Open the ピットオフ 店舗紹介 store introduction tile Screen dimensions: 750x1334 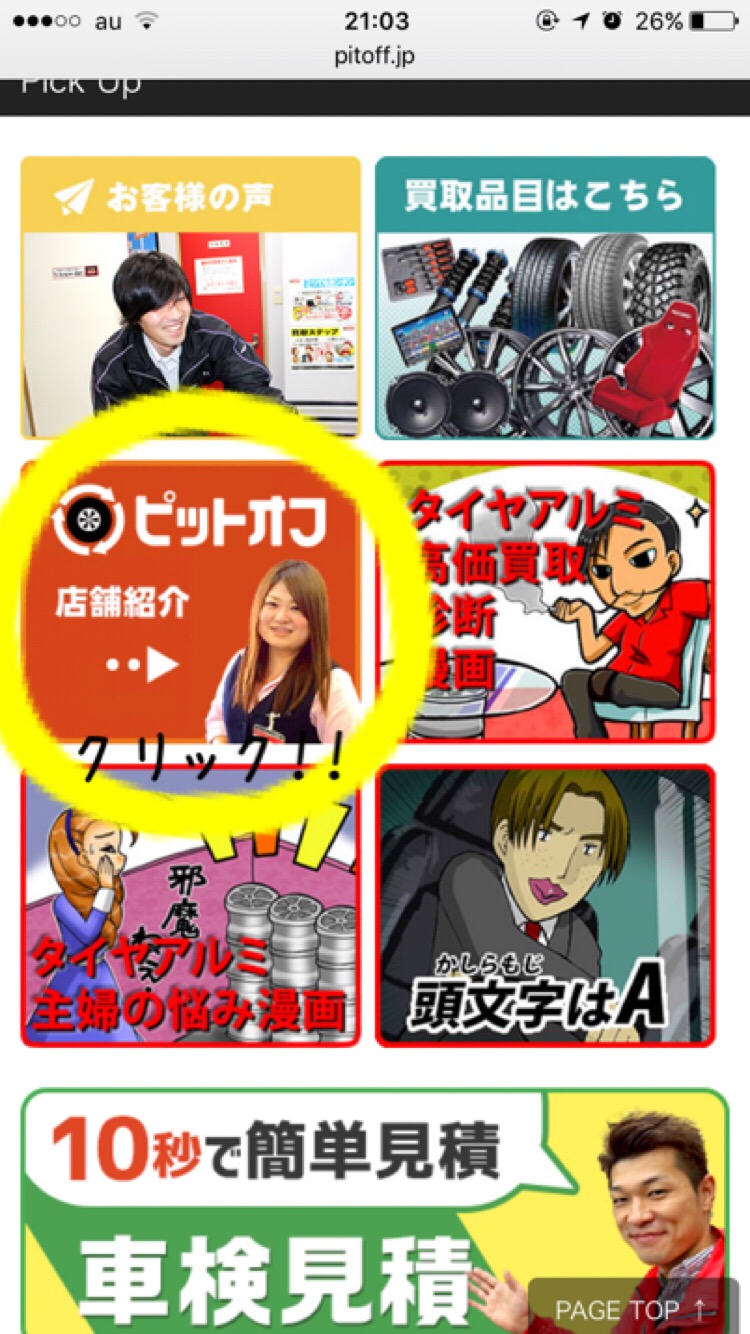coord(190,600)
